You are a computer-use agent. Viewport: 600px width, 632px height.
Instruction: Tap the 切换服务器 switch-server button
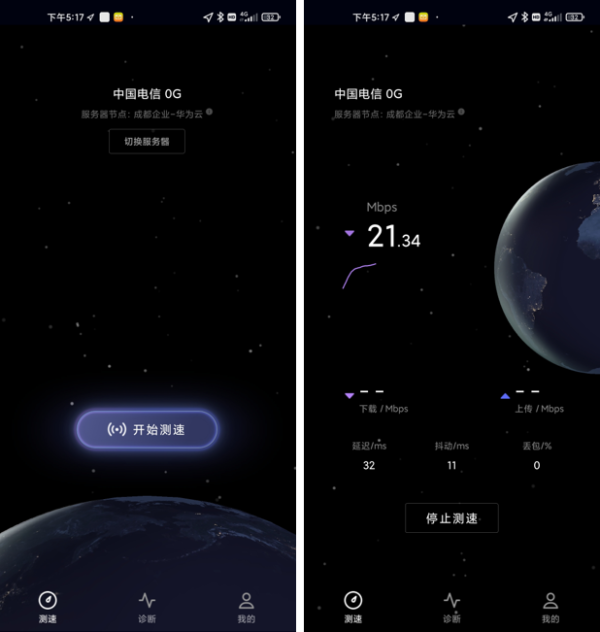pos(147,142)
